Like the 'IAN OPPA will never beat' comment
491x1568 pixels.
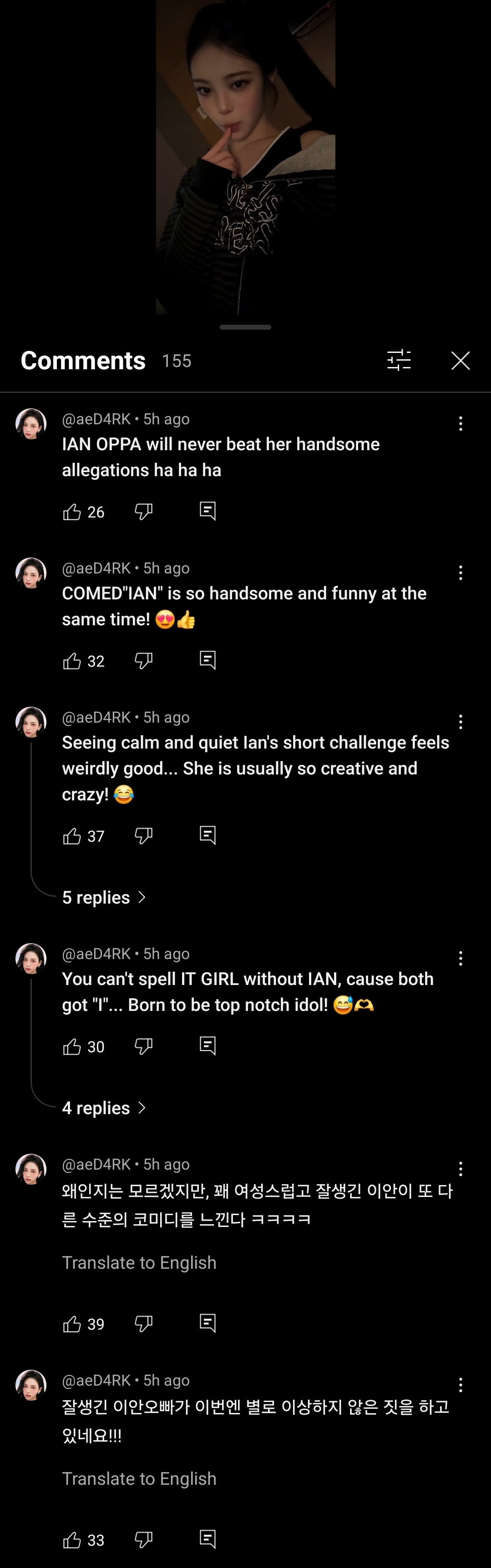pyautogui.click(x=72, y=512)
